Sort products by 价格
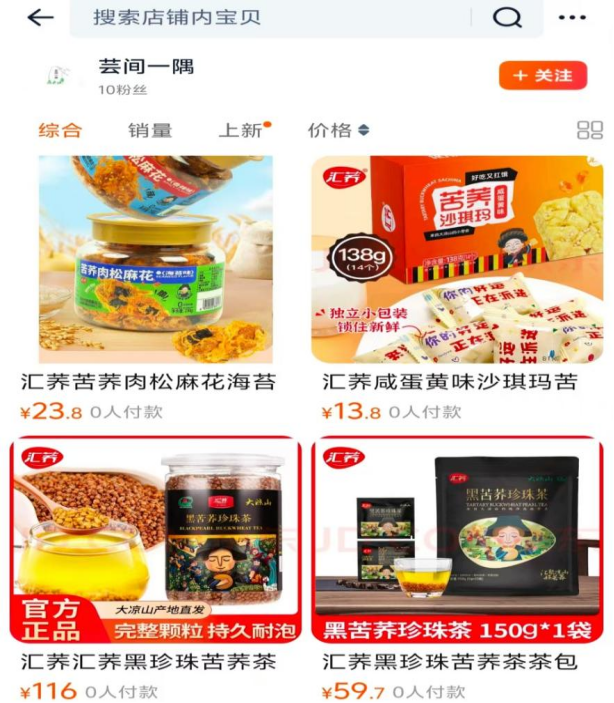614x703 pixels. 338,131
